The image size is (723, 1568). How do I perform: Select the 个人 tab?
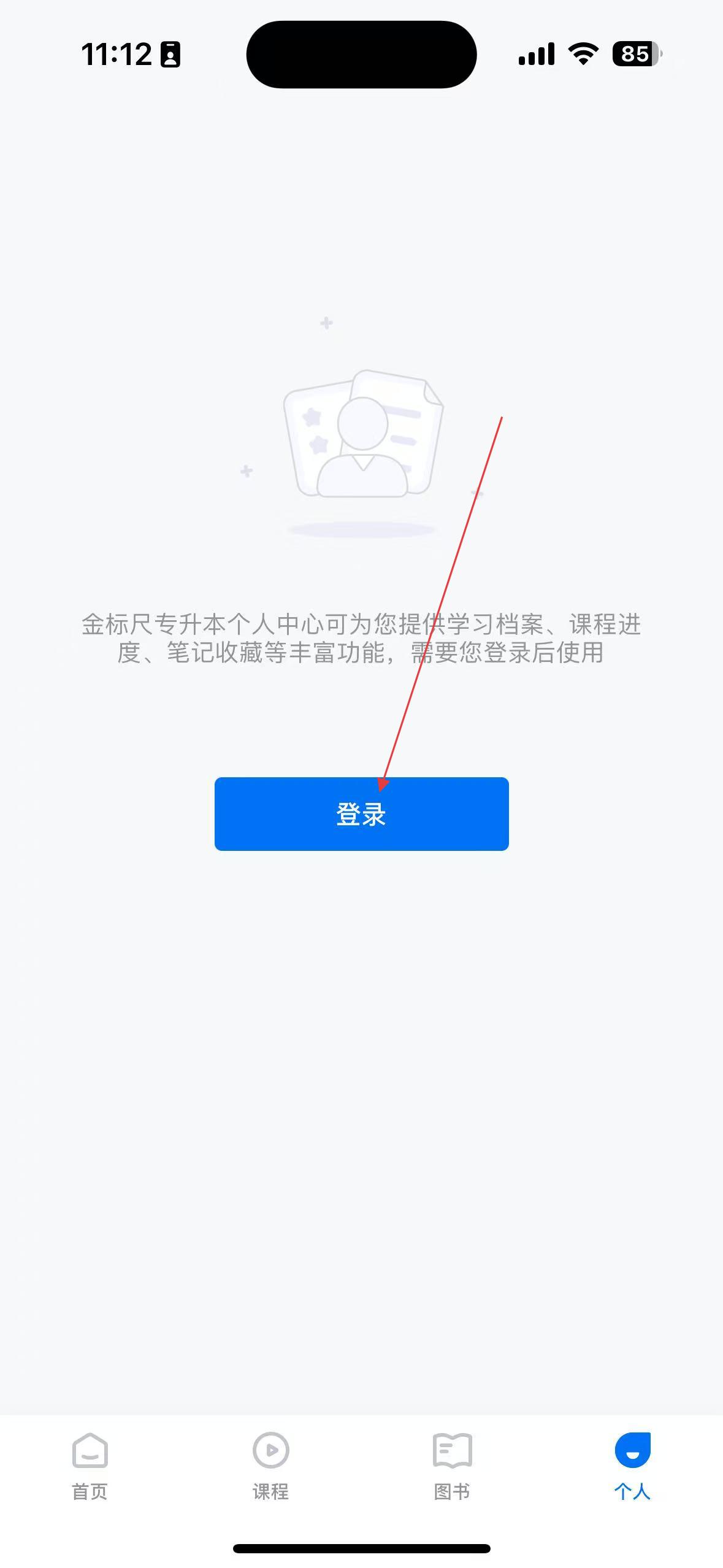pyautogui.click(x=632, y=1467)
